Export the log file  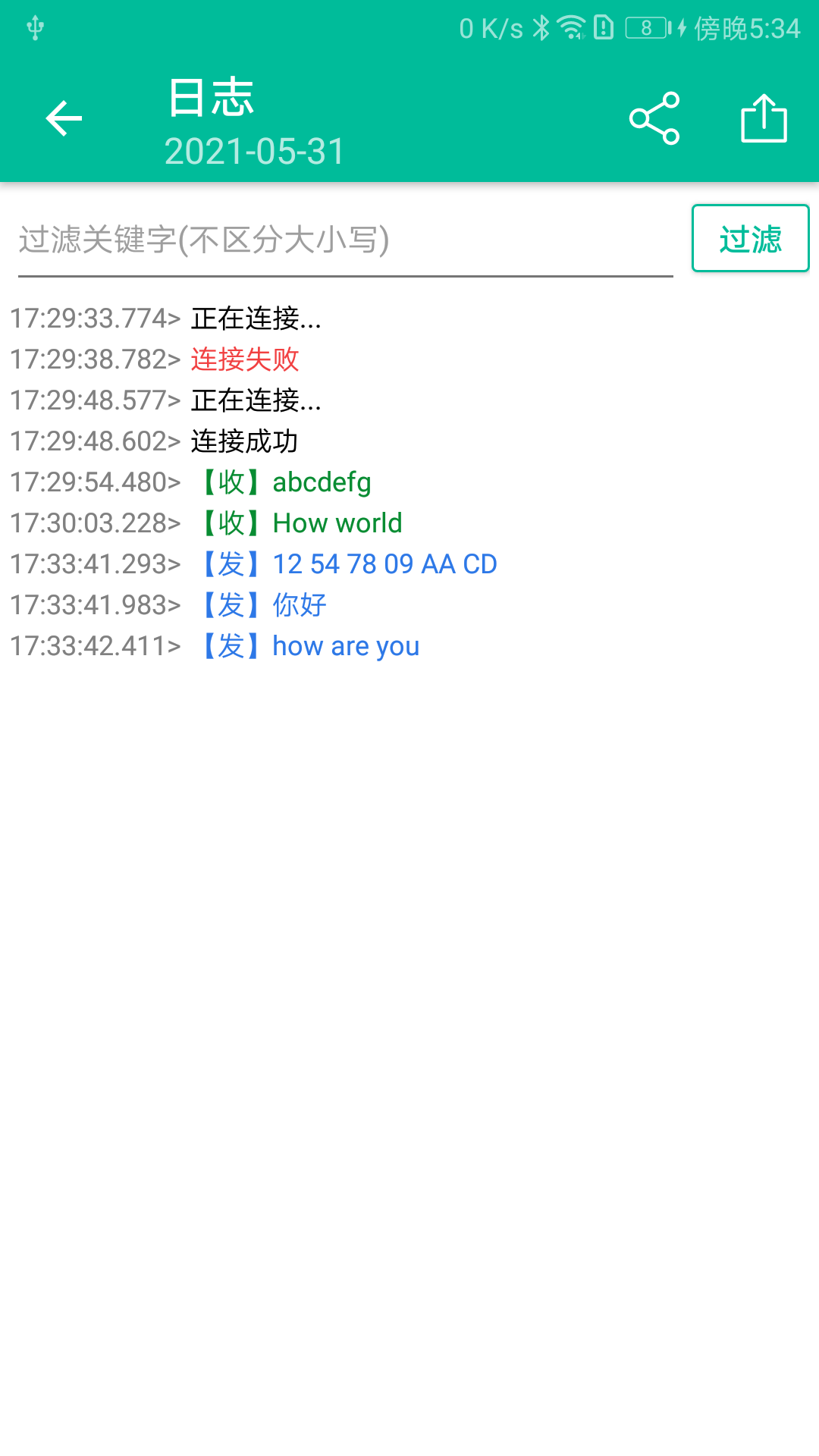point(764,119)
